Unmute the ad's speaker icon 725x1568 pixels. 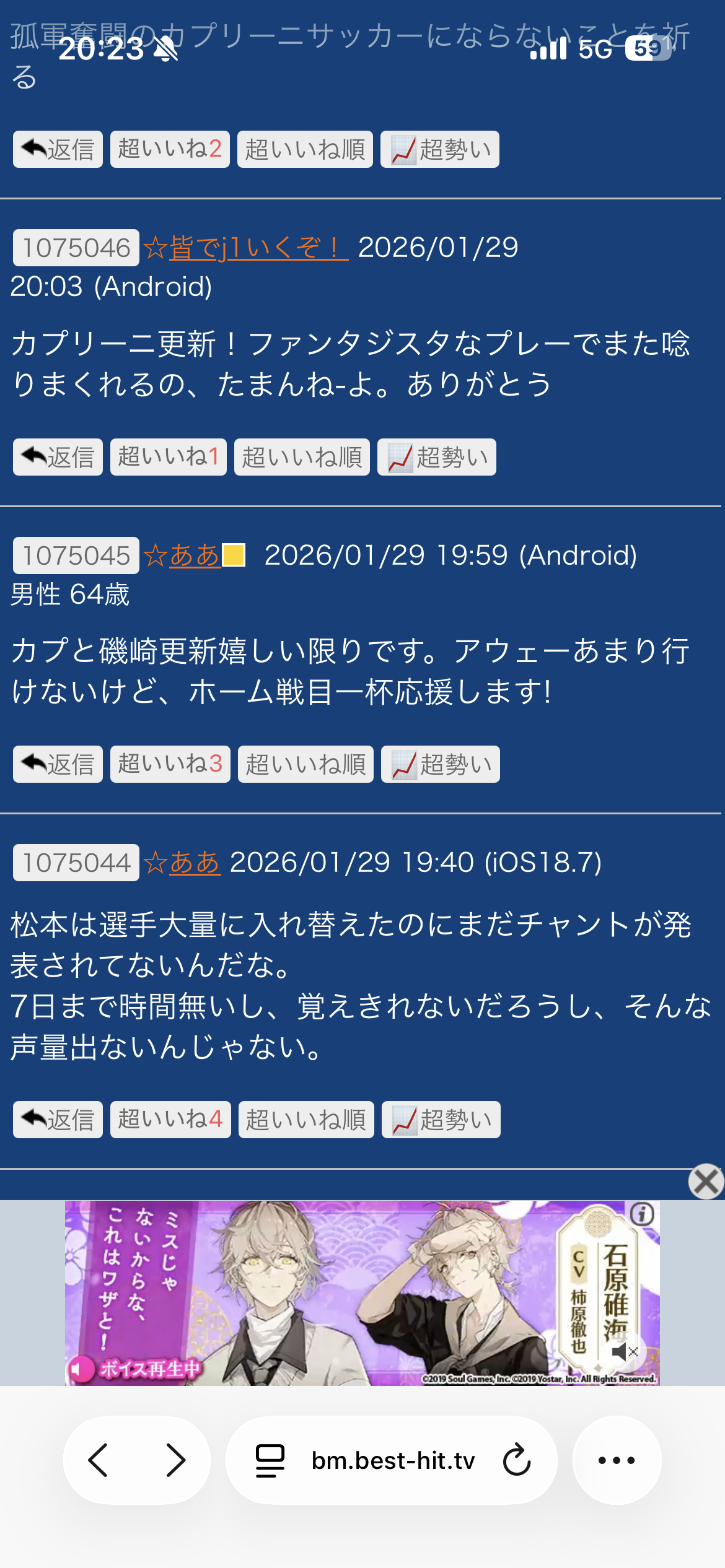tap(623, 1351)
